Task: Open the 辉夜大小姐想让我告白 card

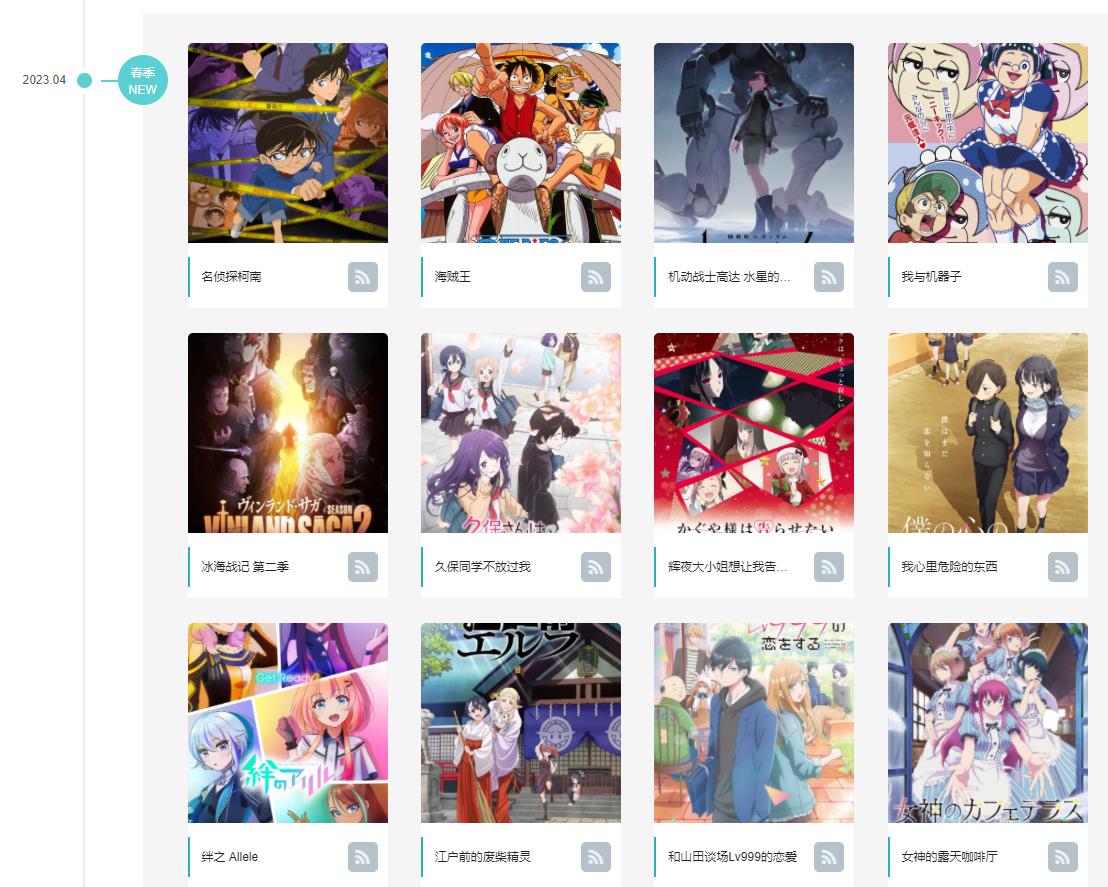Action: (x=753, y=433)
